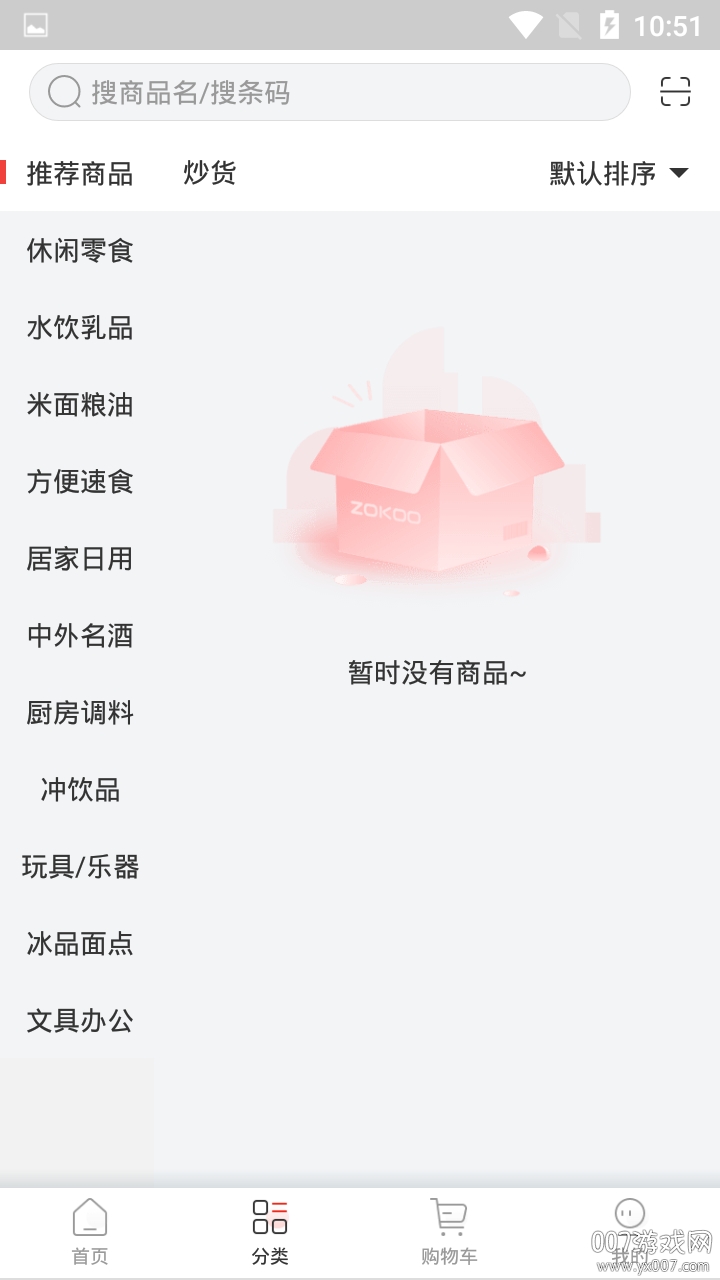
Task: Open the barcode scanner icon
Action: coord(675,92)
